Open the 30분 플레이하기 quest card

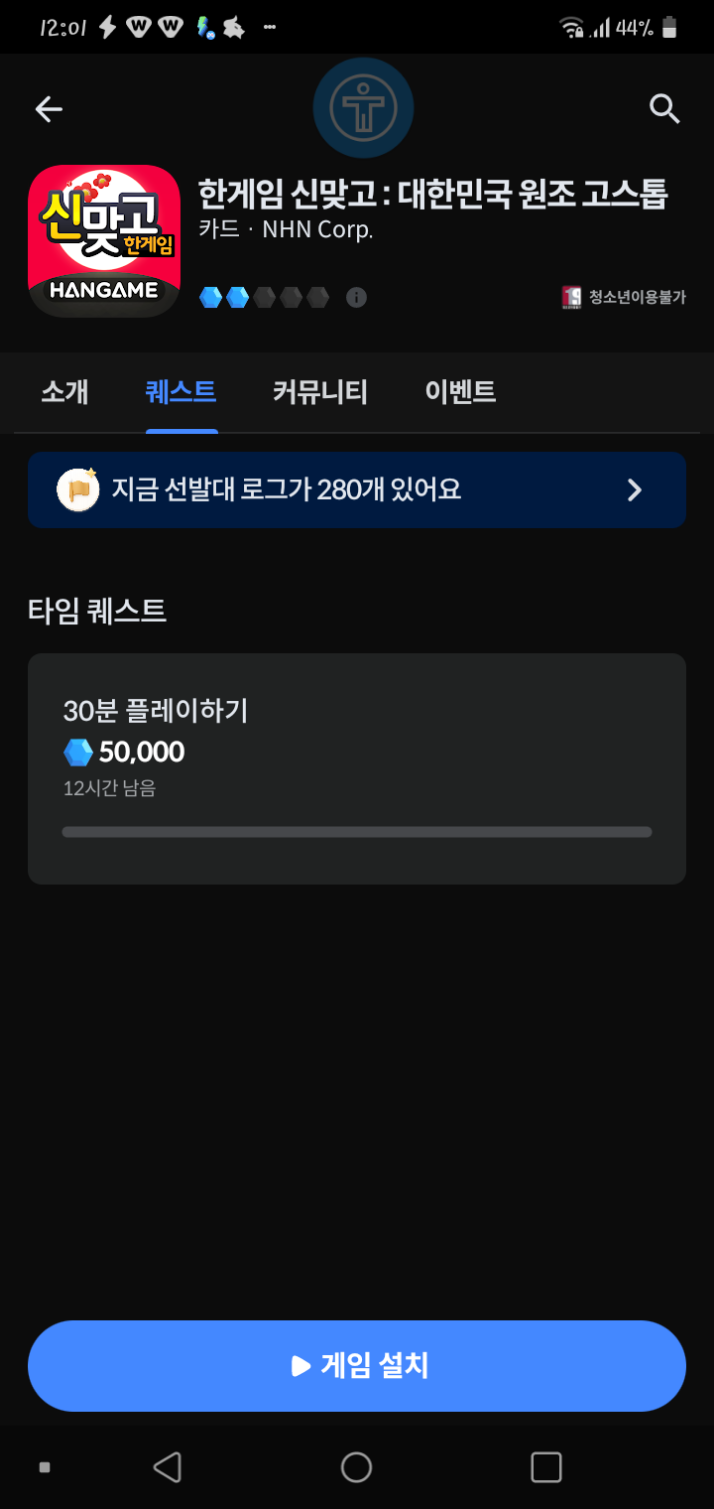click(x=357, y=769)
